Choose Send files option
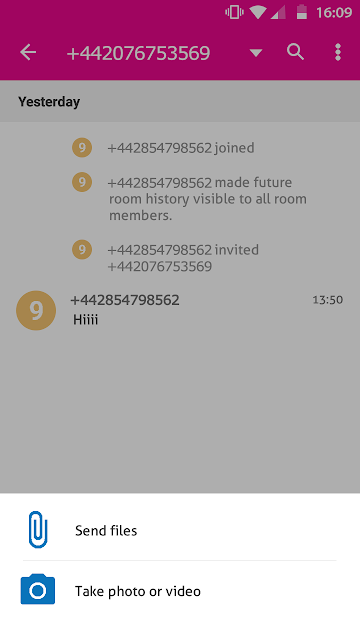 (x=180, y=530)
